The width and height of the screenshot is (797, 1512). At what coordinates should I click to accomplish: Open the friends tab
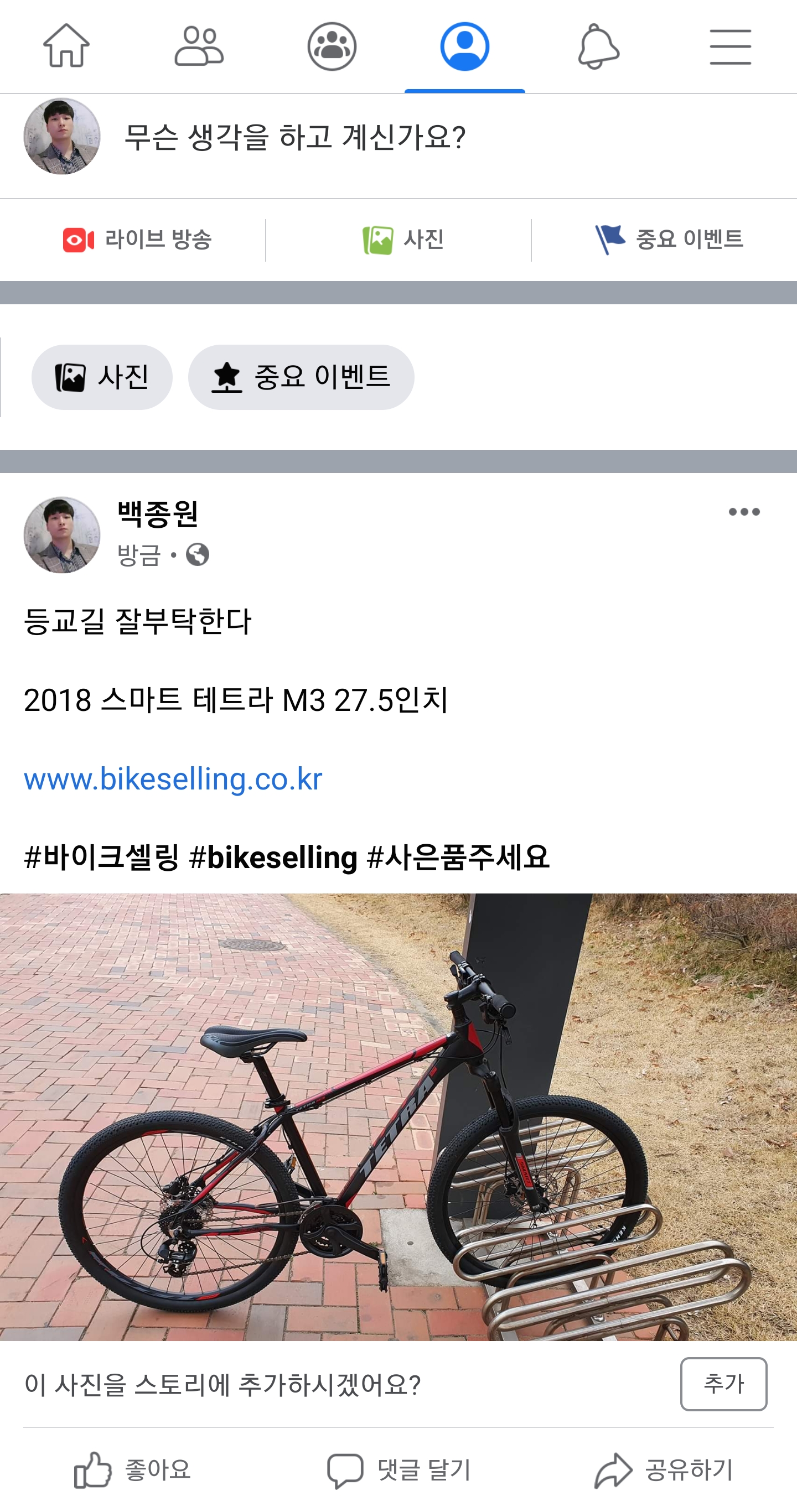(199, 46)
